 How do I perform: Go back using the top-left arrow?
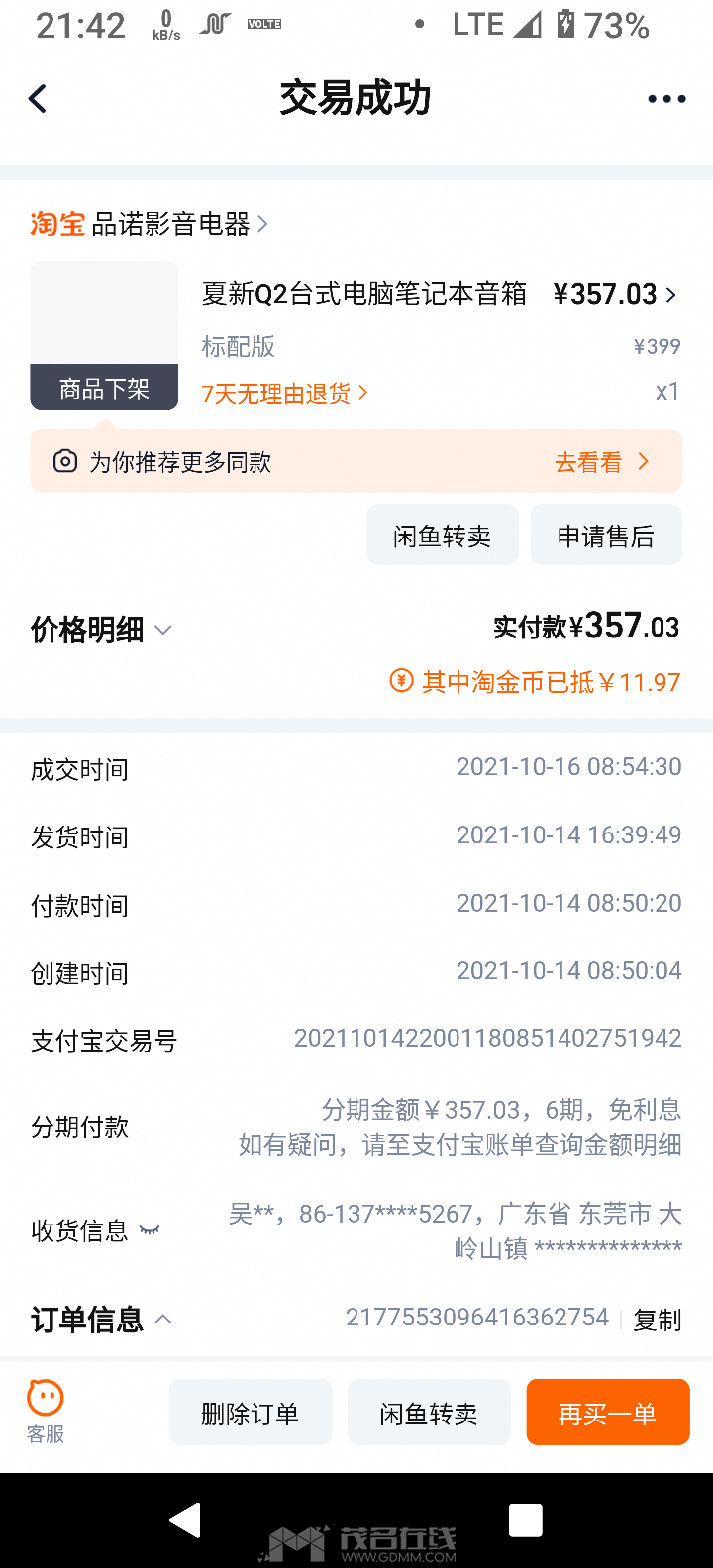point(38,98)
